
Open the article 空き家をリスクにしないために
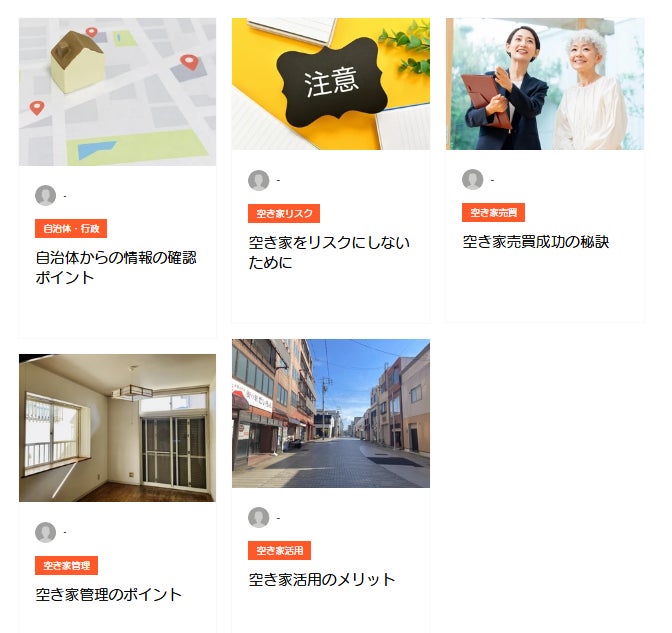[329, 252]
